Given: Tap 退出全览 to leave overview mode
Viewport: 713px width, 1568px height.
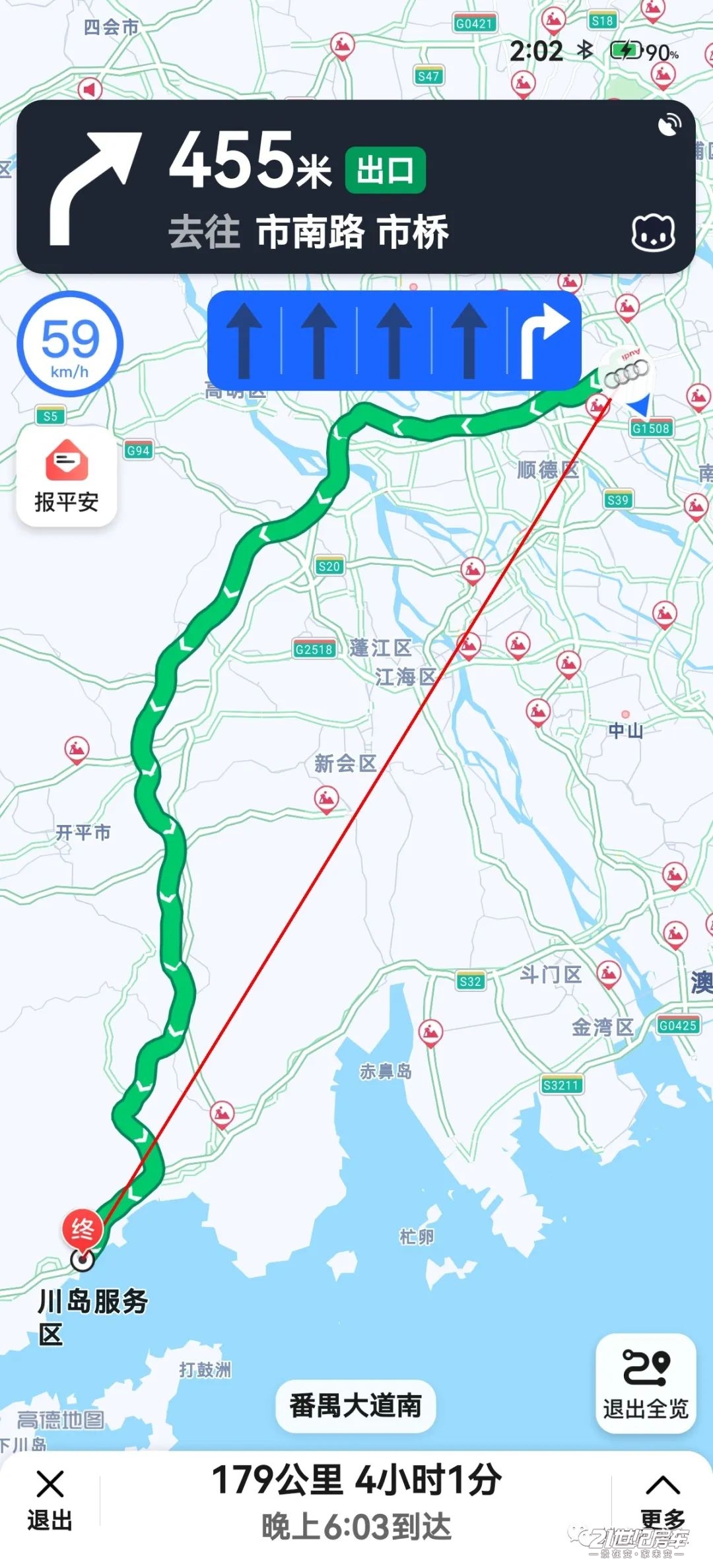Looking at the screenshot, I should coord(646,1384).
